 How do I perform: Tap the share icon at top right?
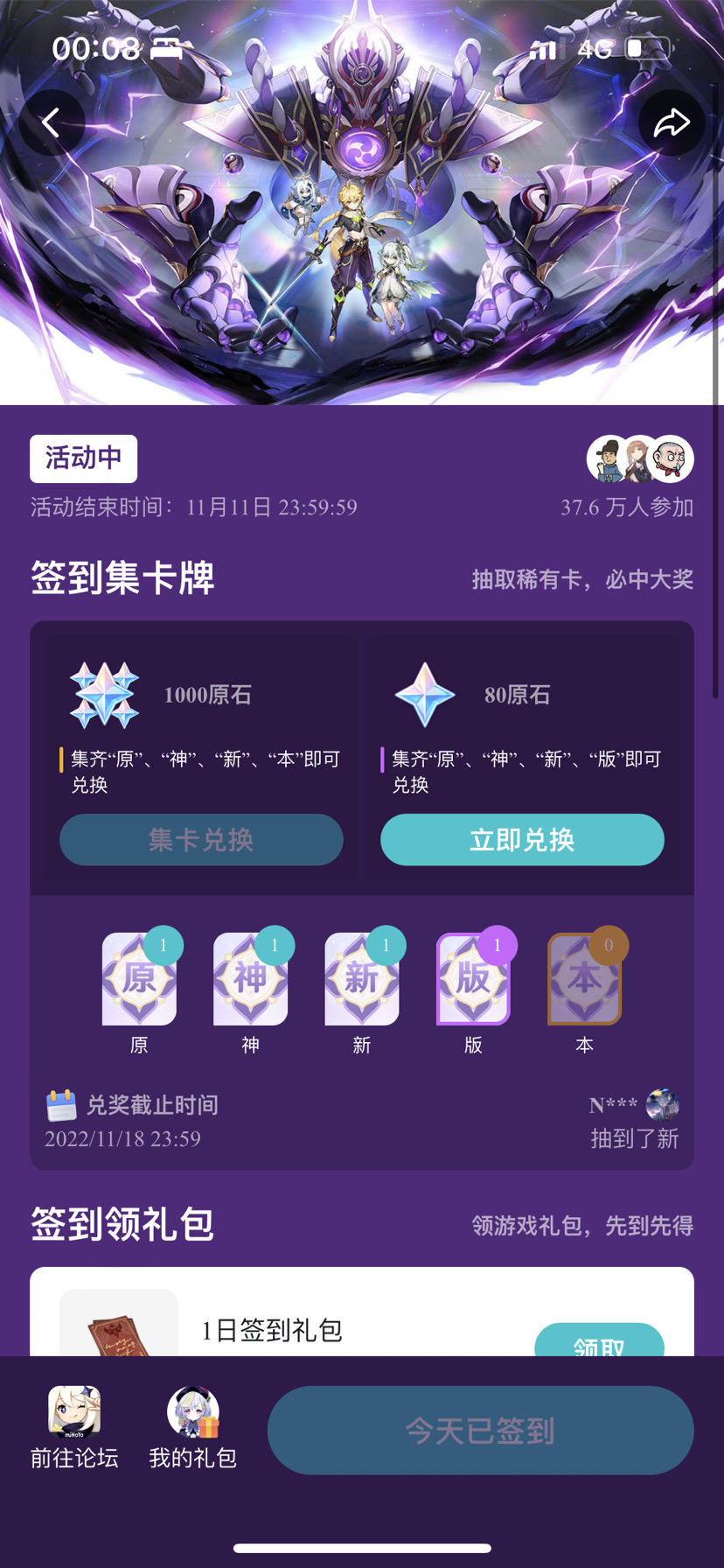[672, 122]
